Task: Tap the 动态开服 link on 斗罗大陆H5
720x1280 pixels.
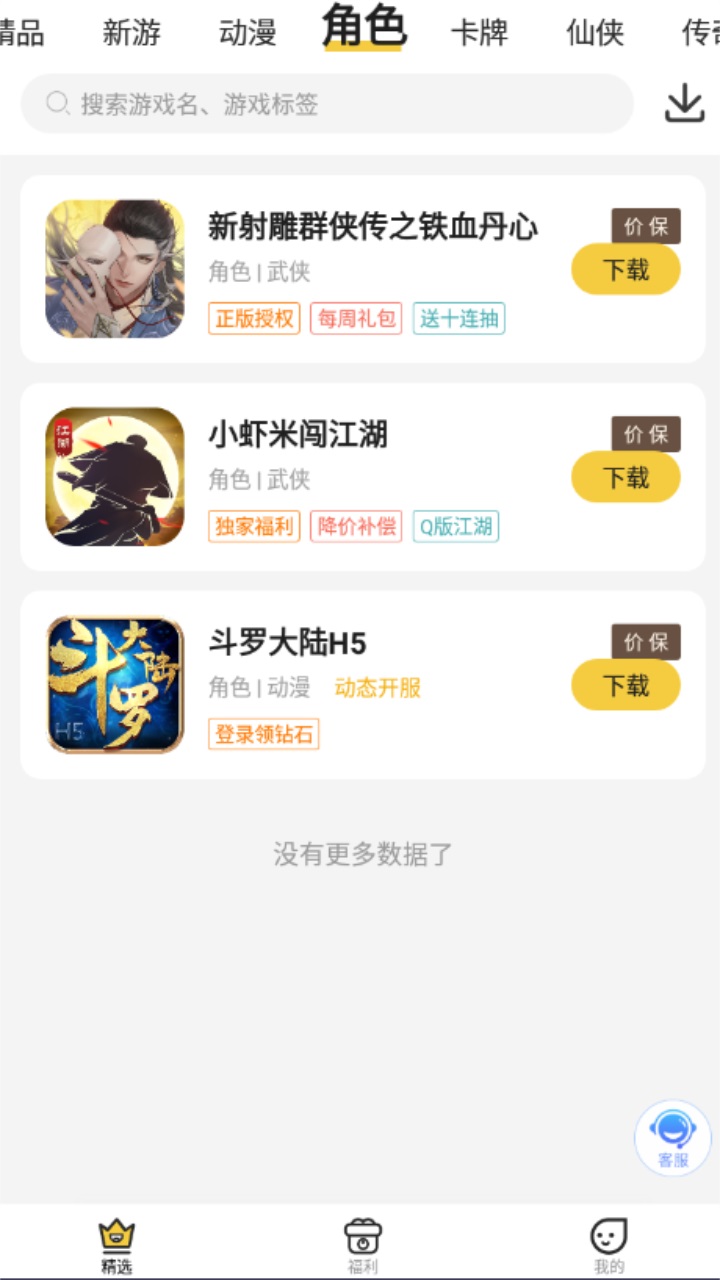Action: 378,688
